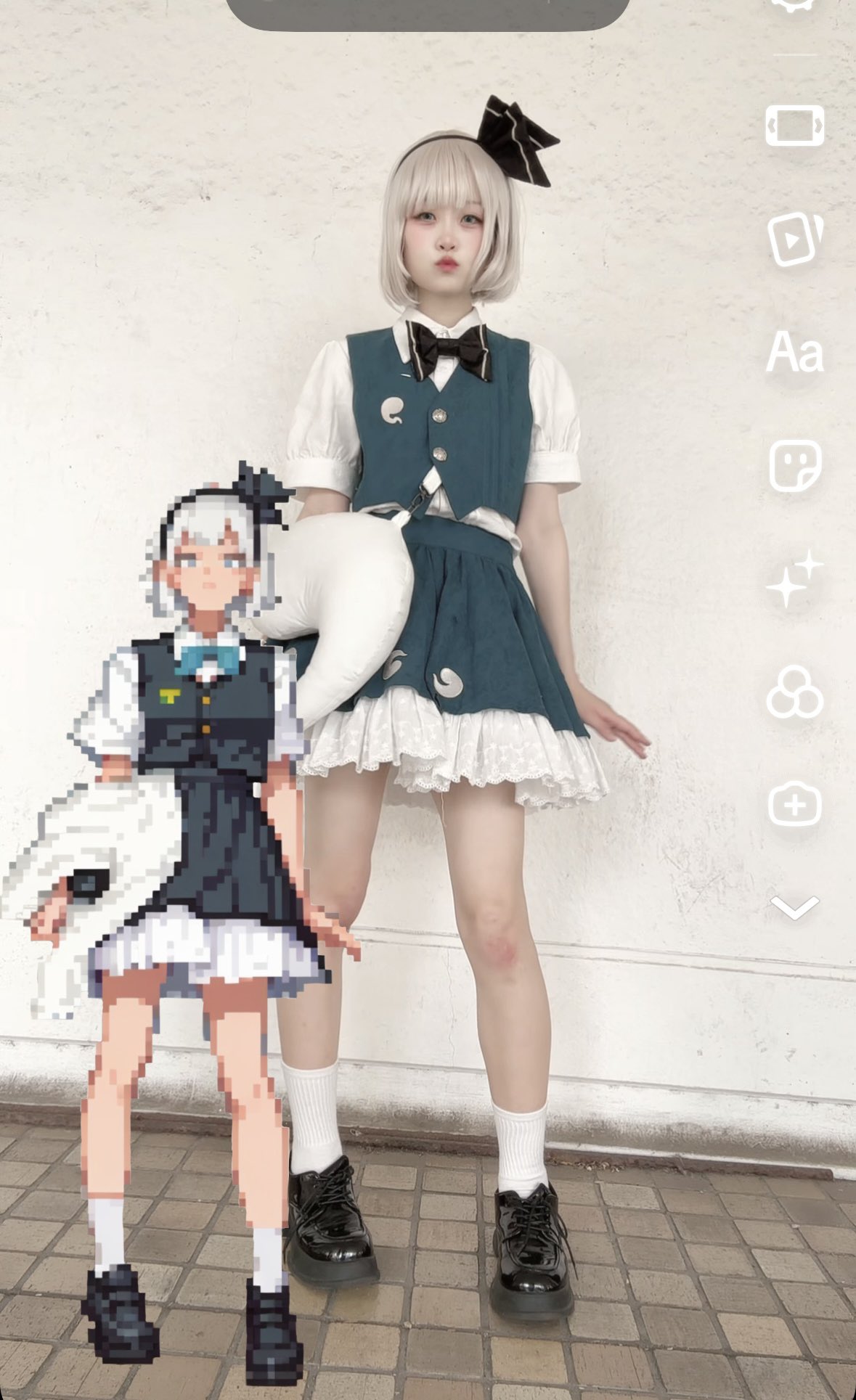
Task: Tap the plus add-media icon
Action: coord(794,805)
